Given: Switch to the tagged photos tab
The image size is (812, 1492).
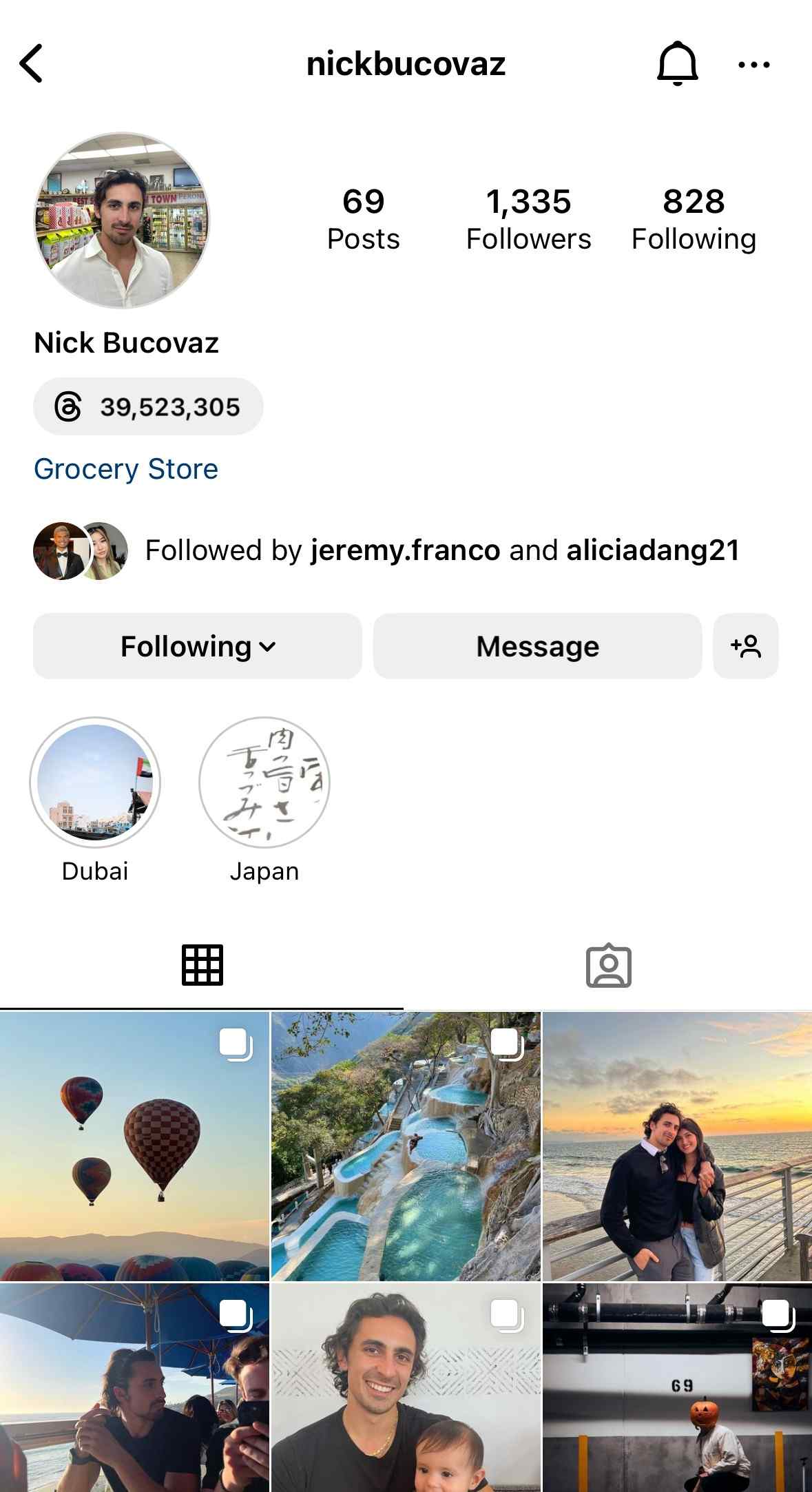Looking at the screenshot, I should pos(608,966).
